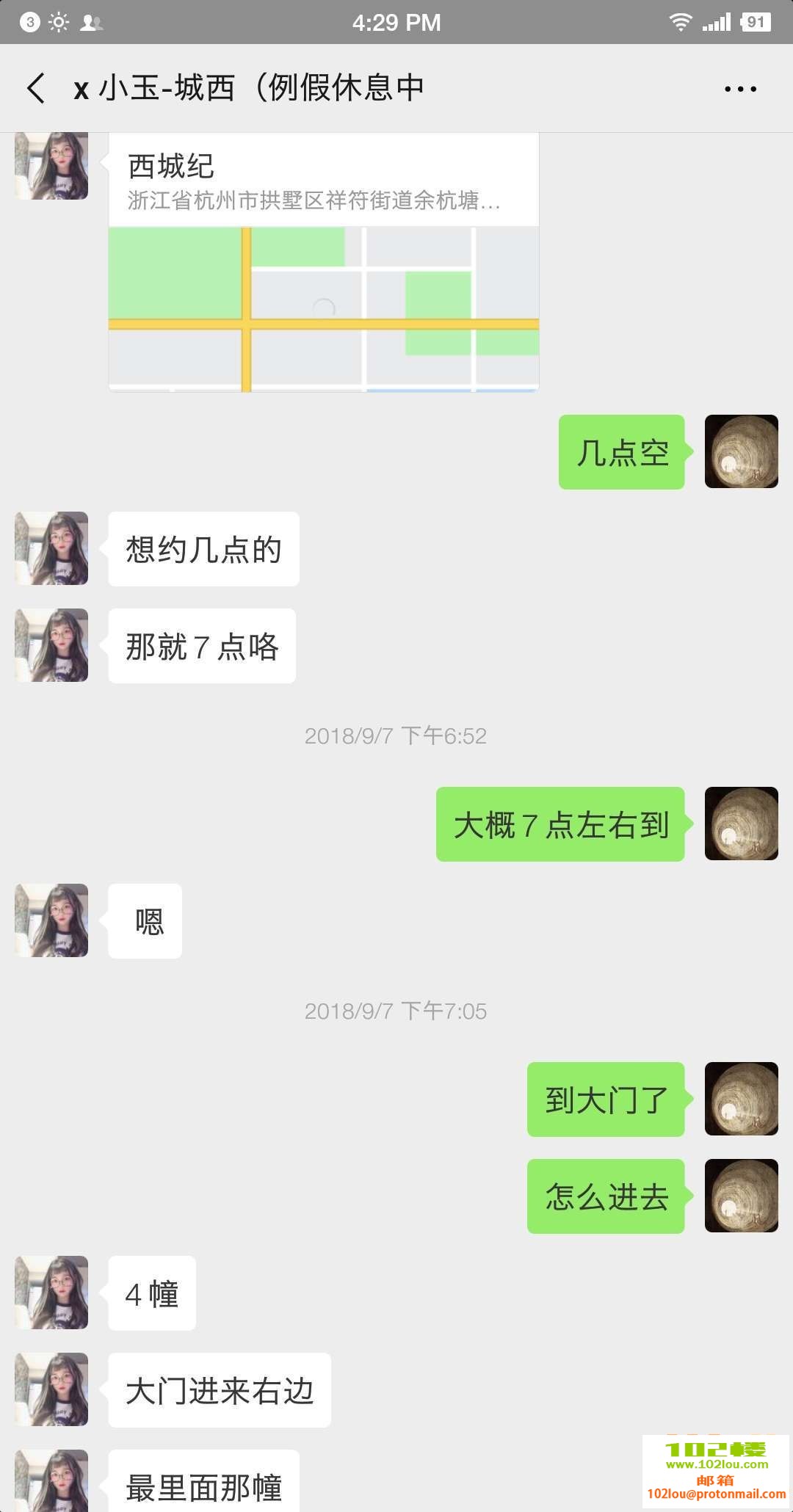The image size is (793, 1512).
Task: Tap the map preview below the address
Action: coord(323,308)
